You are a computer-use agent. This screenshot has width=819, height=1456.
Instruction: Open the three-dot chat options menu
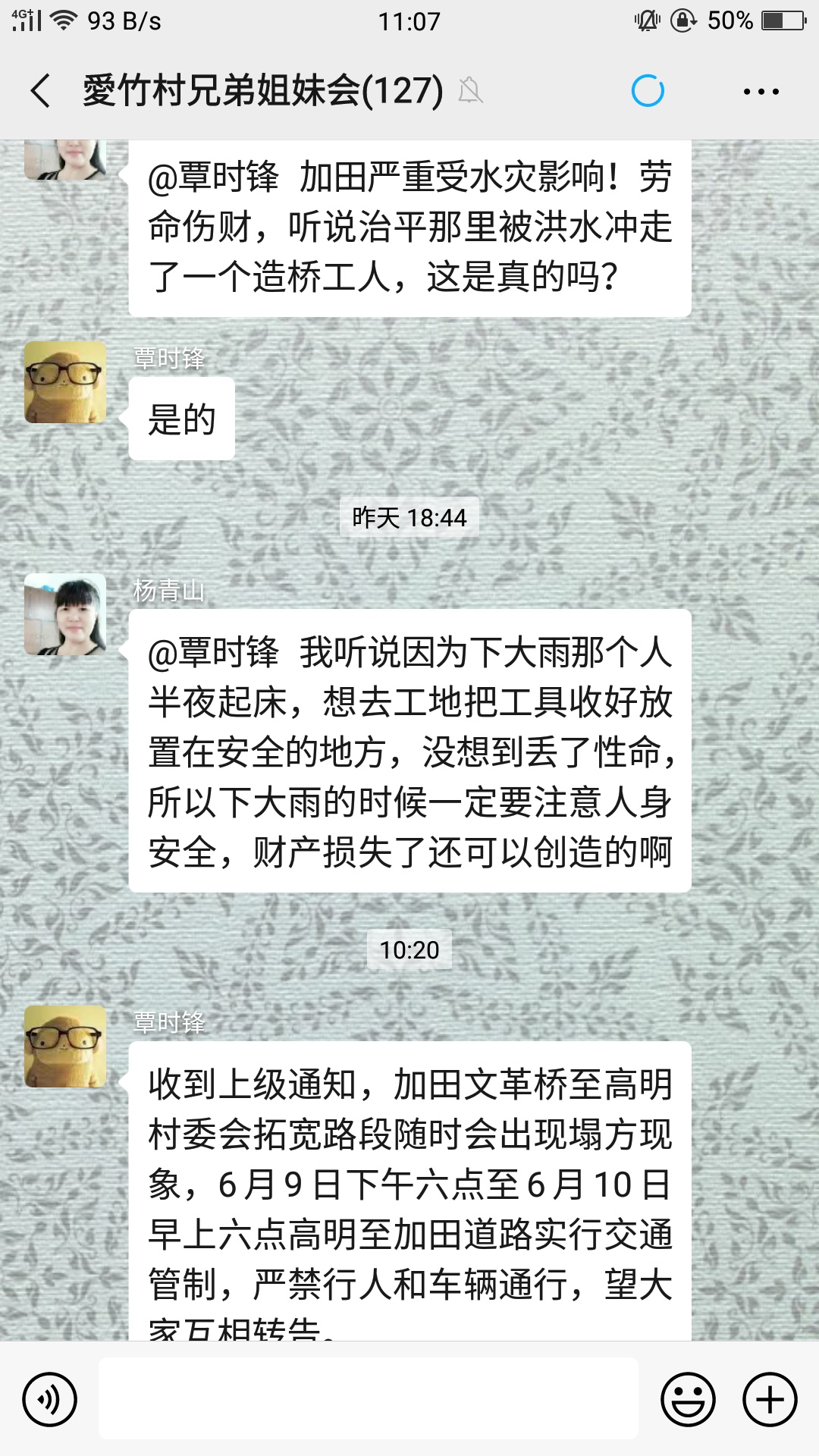761,92
